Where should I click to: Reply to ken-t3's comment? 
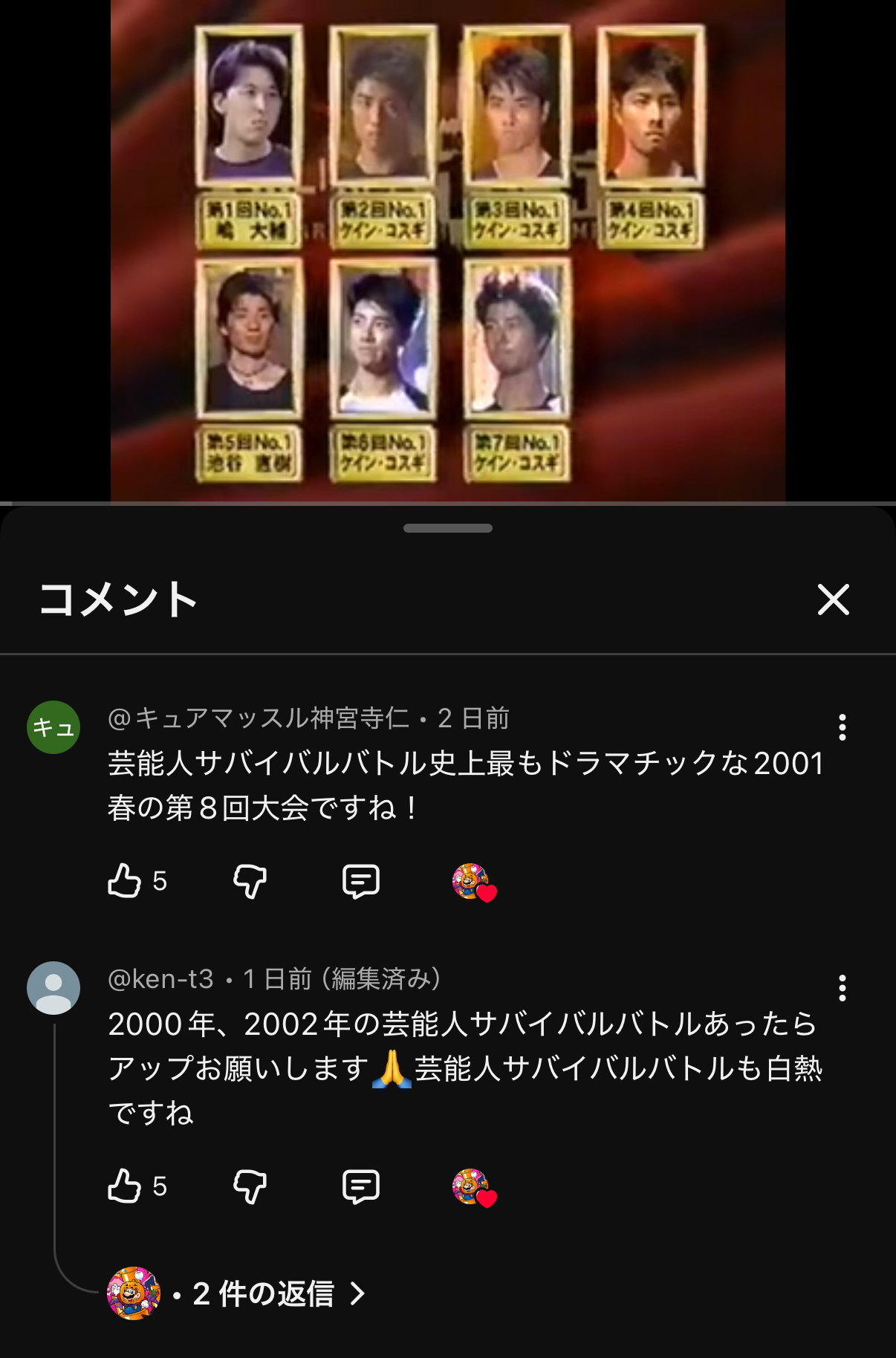click(x=361, y=1186)
